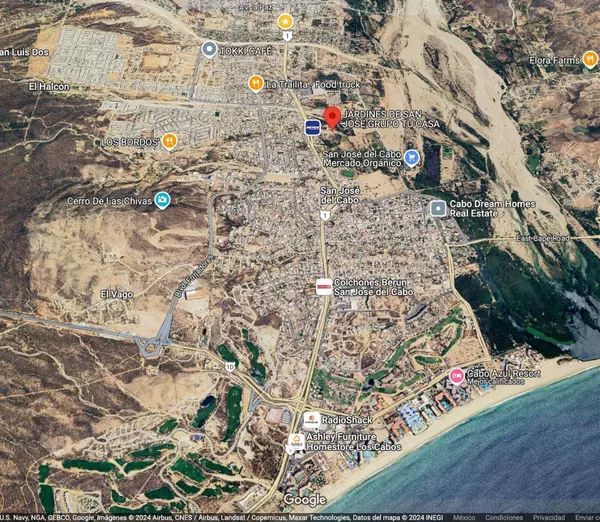Tap the Colchones Berun store marker
The image size is (600, 522).
323,286
